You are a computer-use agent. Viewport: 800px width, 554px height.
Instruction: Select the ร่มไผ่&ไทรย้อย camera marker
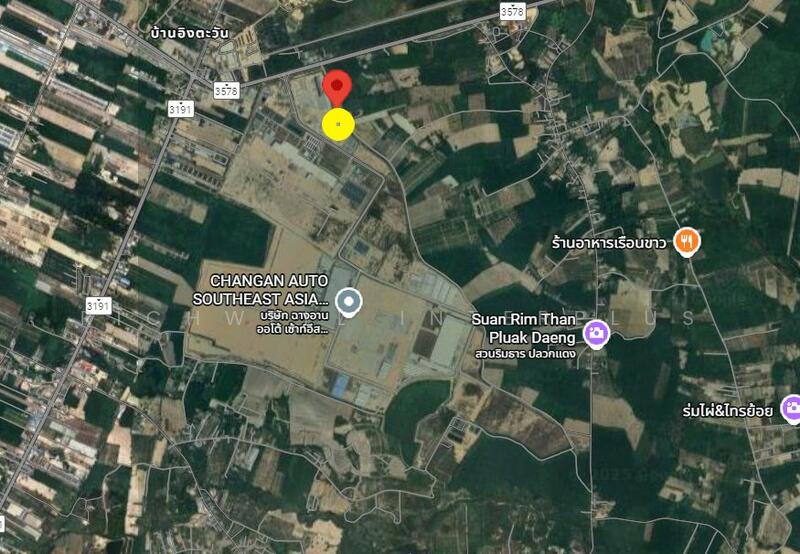pyautogui.click(x=791, y=408)
